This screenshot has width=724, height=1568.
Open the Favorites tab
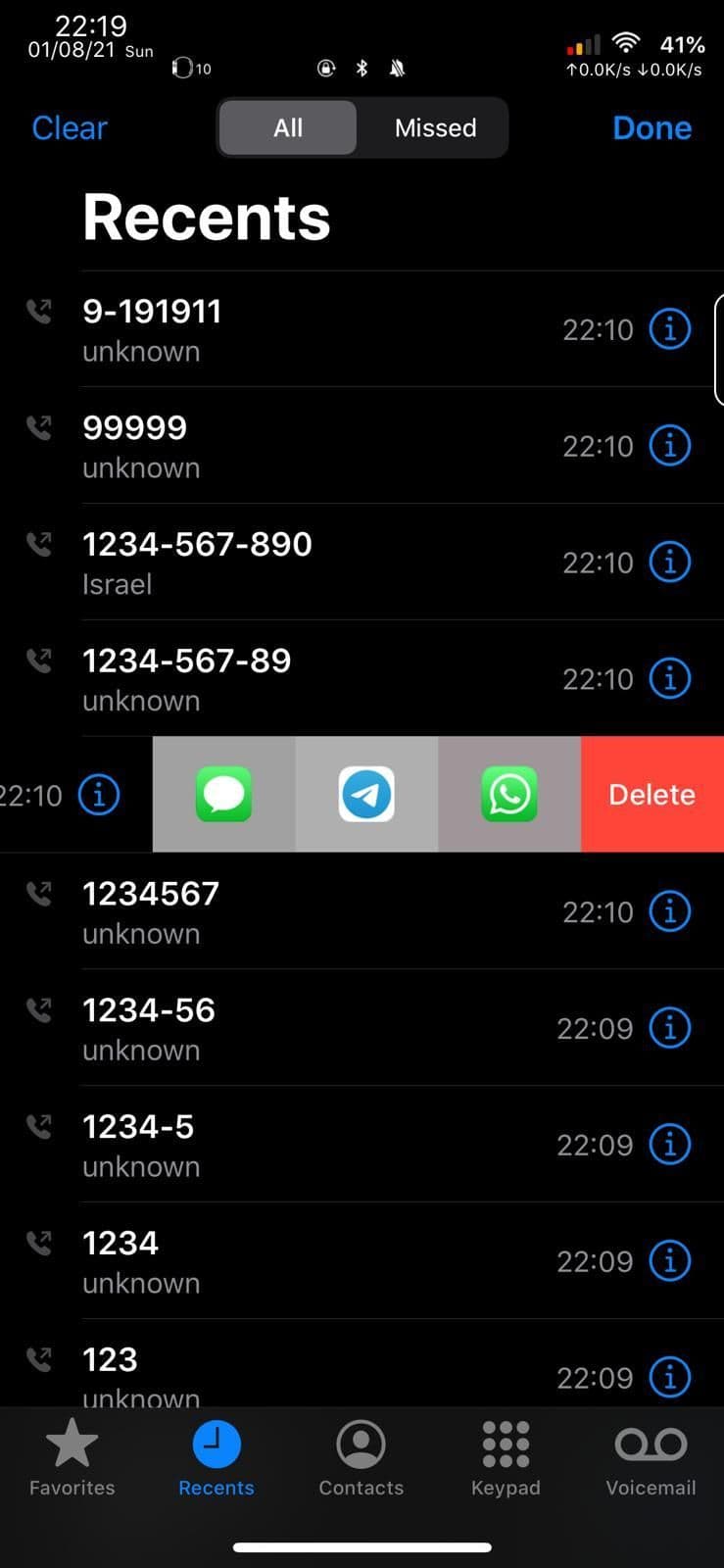click(72, 1458)
